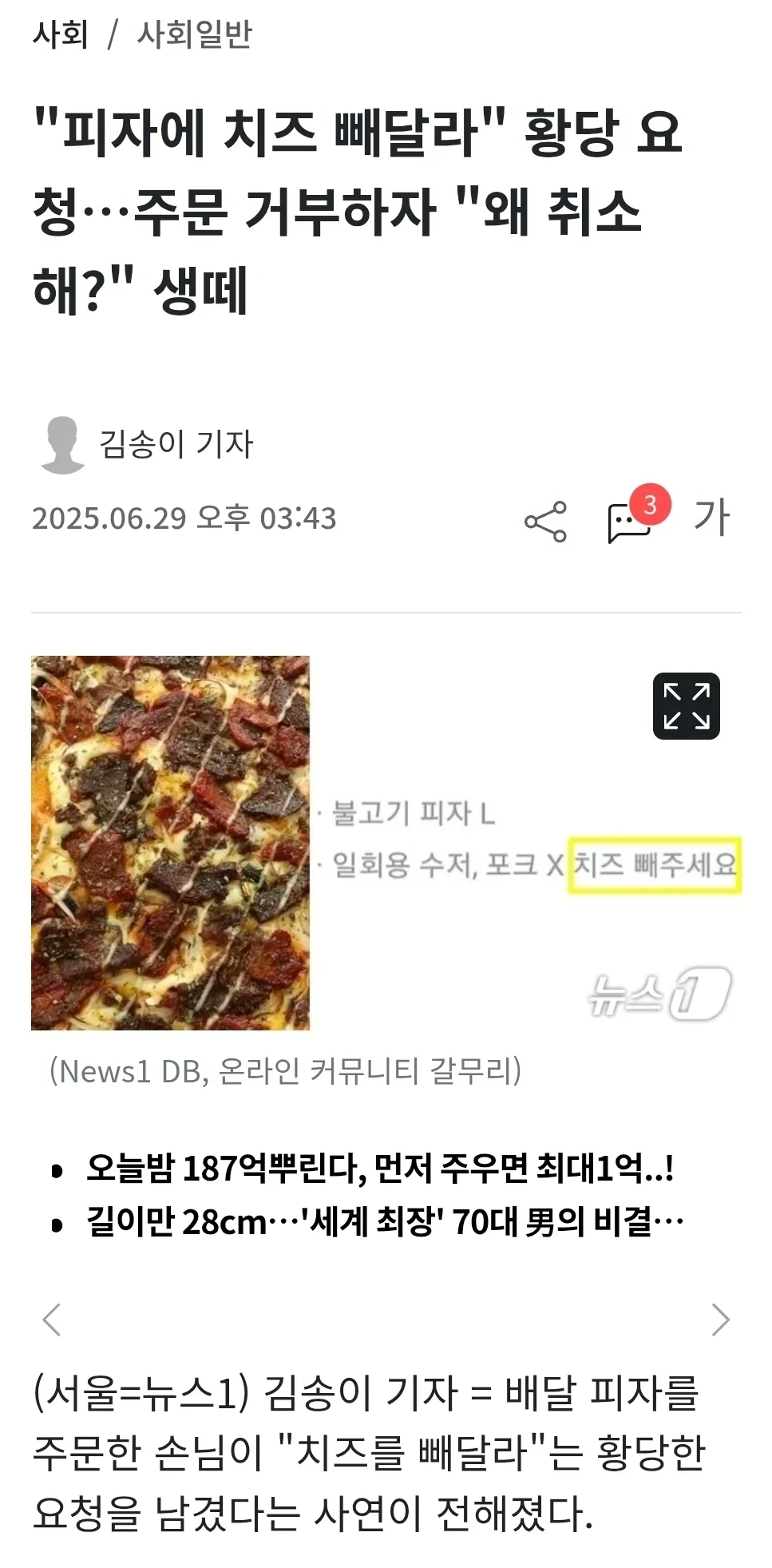Open the share icon
The width and height of the screenshot is (772, 1568).
[x=546, y=518]
